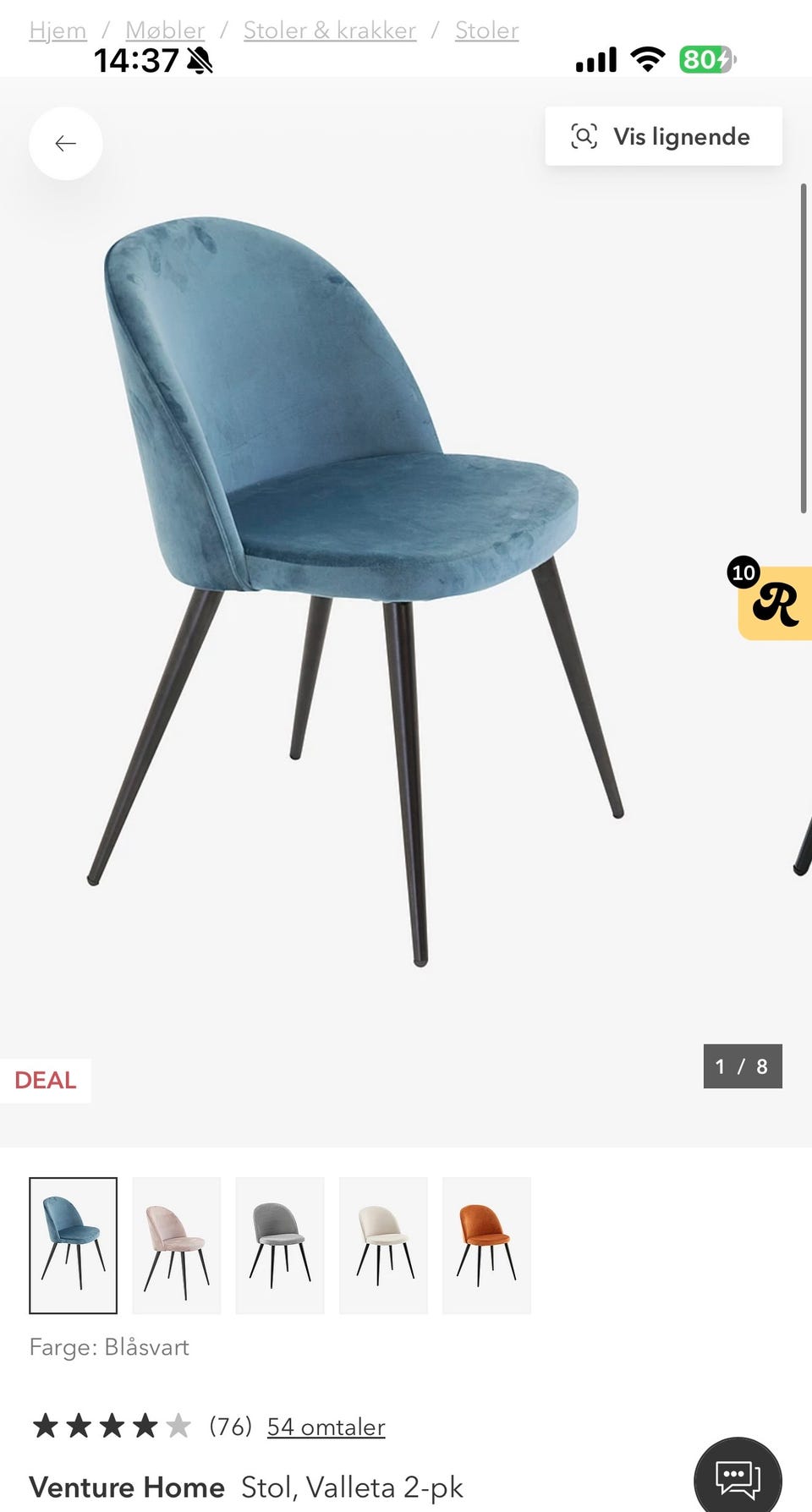The width and height of the screenshot is (812, 1512).
Task: Go back using the arrow button
Action: 66,144
